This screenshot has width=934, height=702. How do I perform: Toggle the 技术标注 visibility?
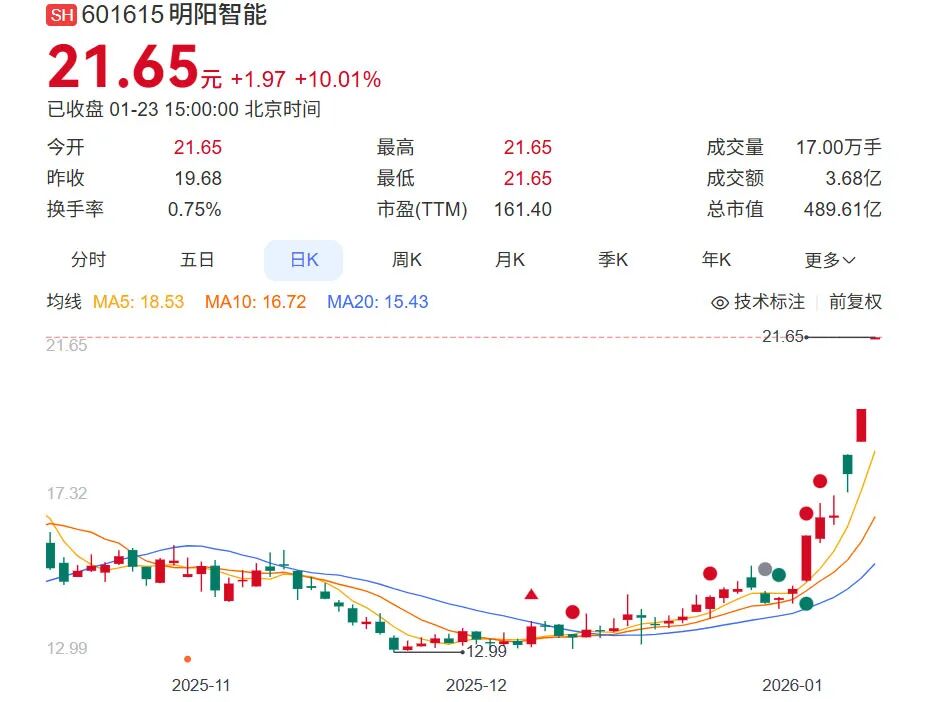coord(758,302)
